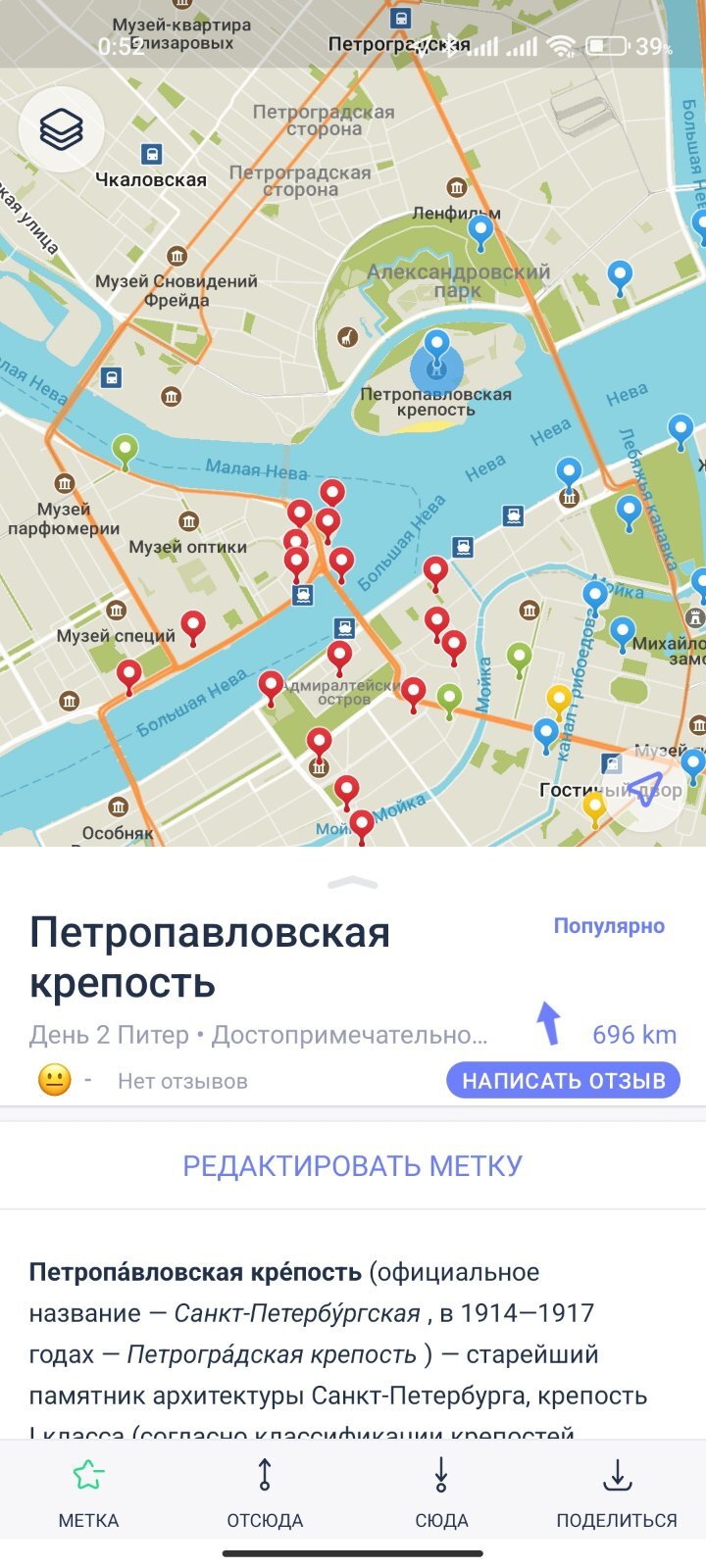Tap the Музей Сновидений Фрейда marker
The width and height of the screenshot is (706, 1568).
pos(177,257)
